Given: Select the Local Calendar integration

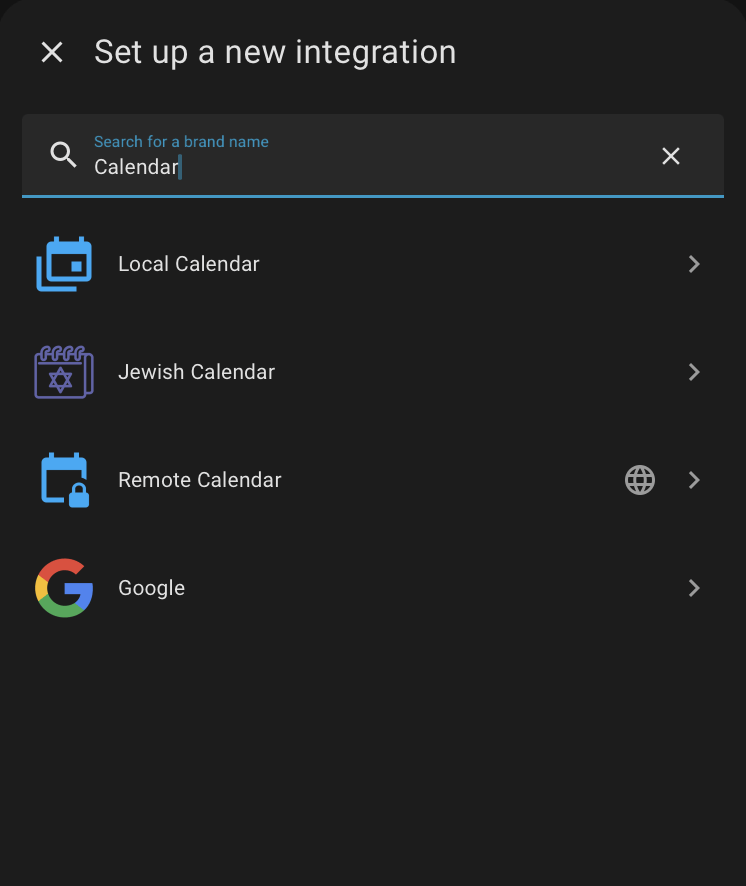Looking at the screenshot, I should coord(188,264).
